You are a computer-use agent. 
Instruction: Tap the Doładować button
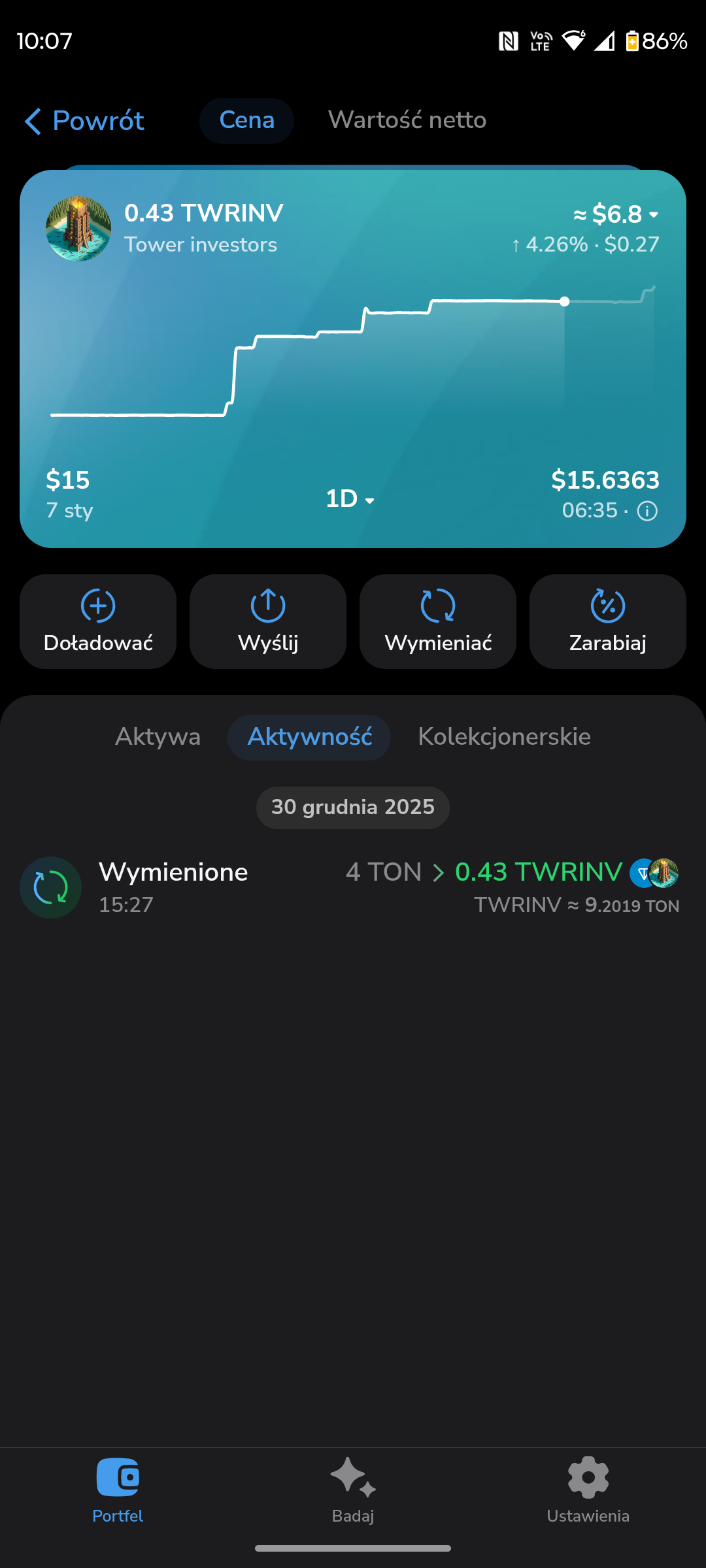pyautogui.click(x=98, y=621)
